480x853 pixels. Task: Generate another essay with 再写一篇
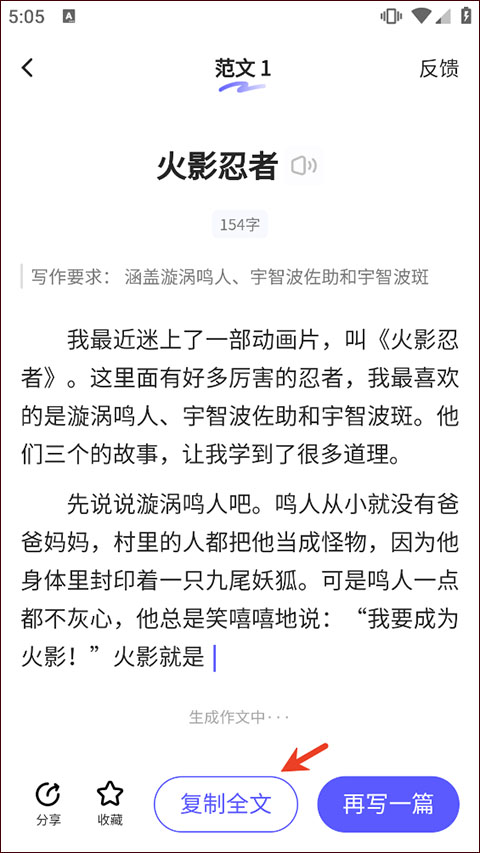(x=388, y=803)
